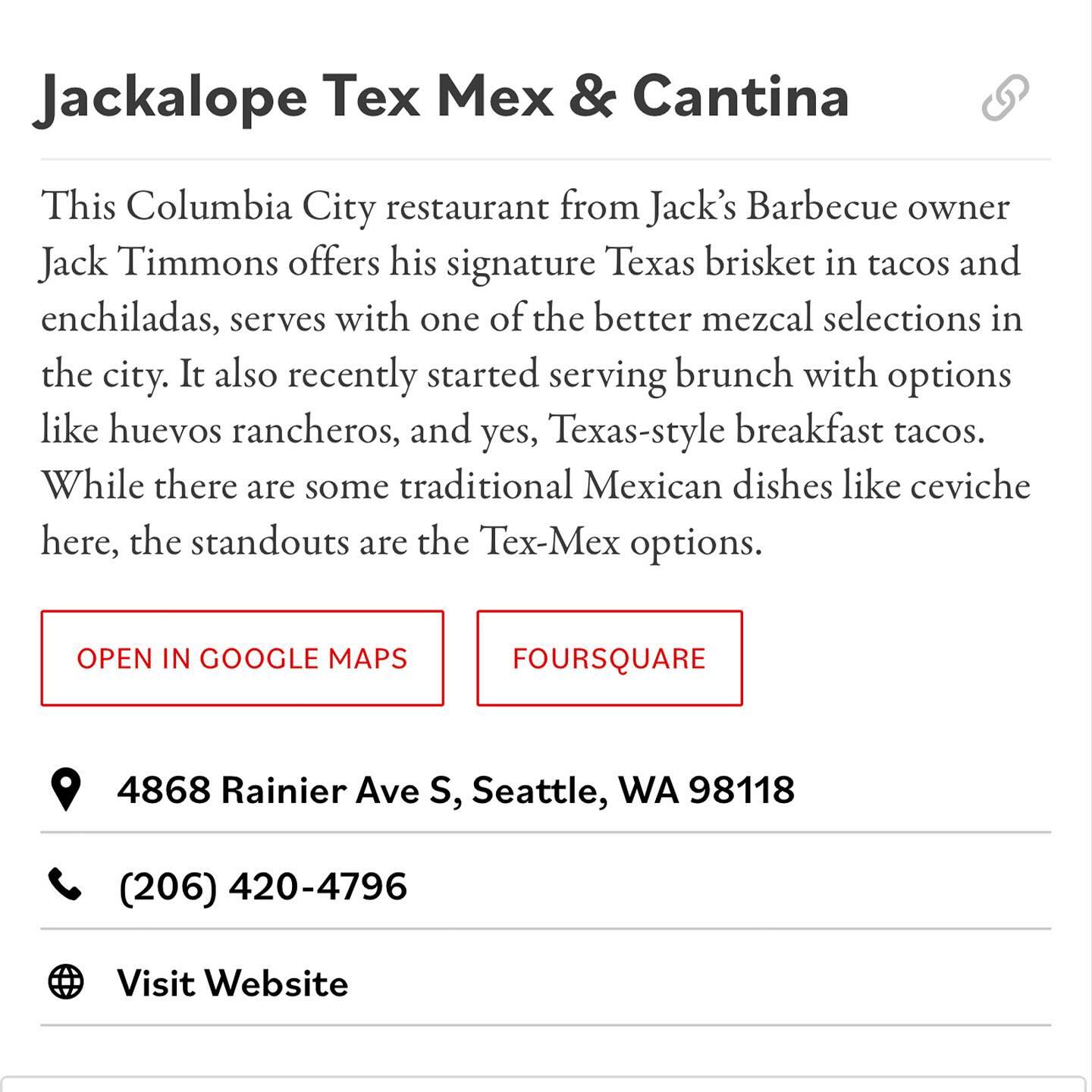The height and width of the screenshot is (1092, 1092).
Task: Open the Foursquare listing
Action: pos(609,658)
